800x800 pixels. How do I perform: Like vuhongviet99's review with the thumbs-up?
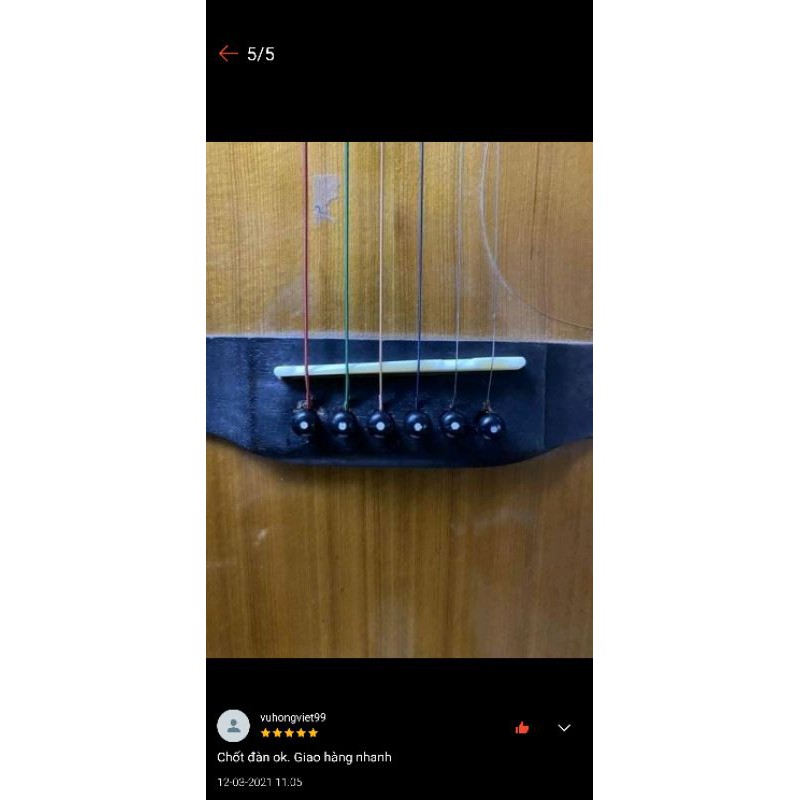tap(522, 728)
